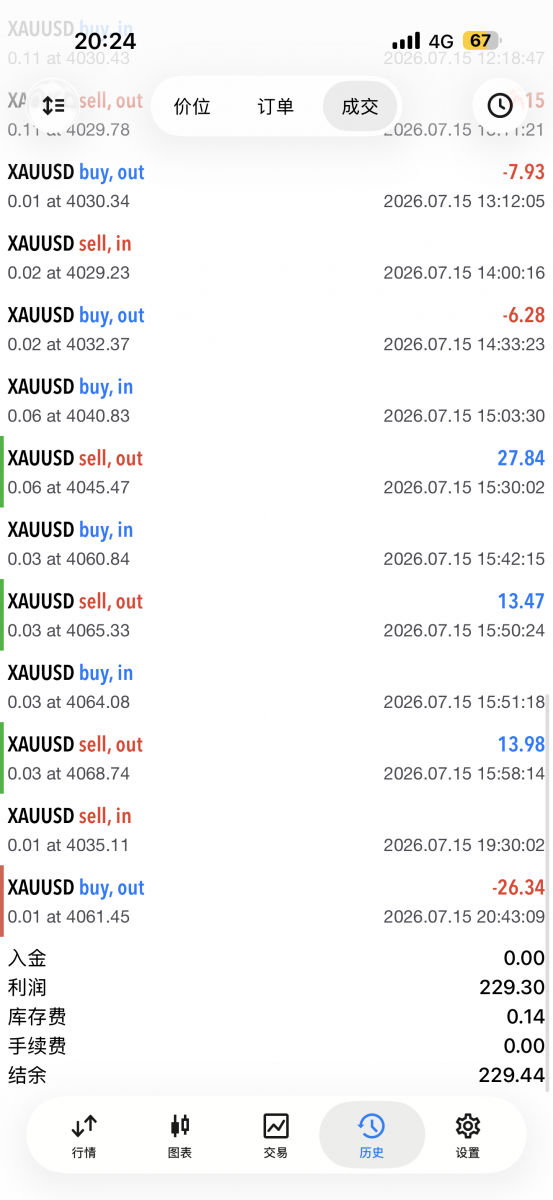Switch to the 价位 tab
The width and height of the screenshot is (553, 1200).
point(192,106)
